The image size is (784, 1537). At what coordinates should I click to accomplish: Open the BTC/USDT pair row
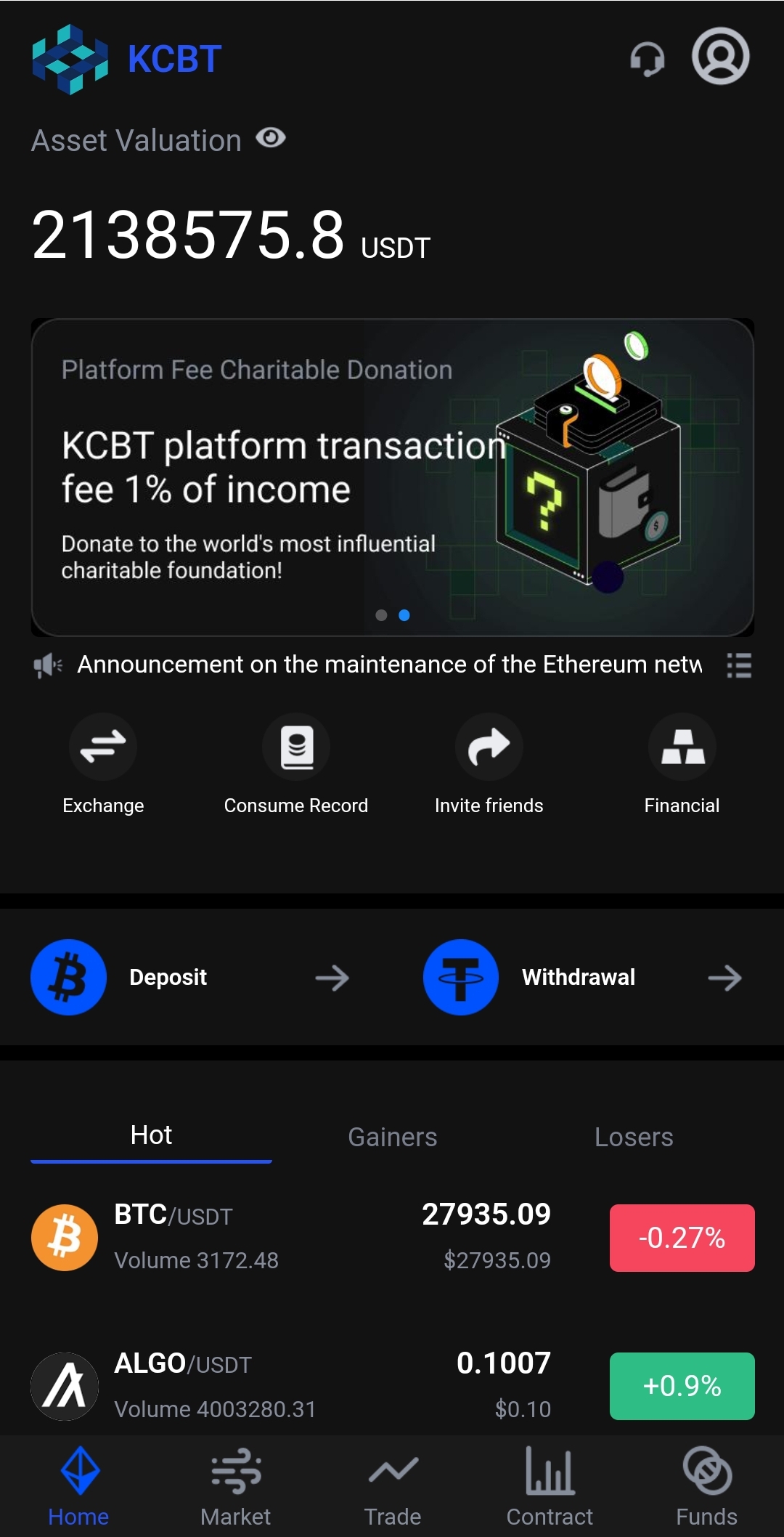click(392, 1238)
